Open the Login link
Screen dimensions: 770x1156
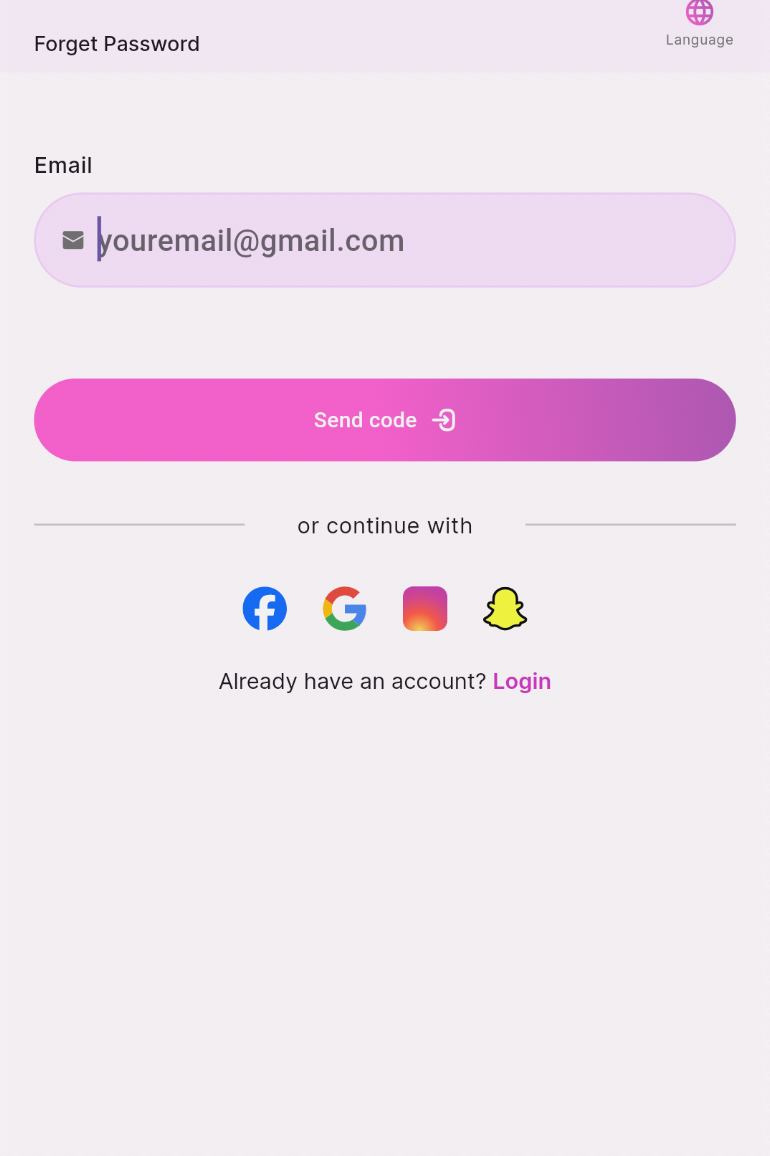(x=521, y=681)
